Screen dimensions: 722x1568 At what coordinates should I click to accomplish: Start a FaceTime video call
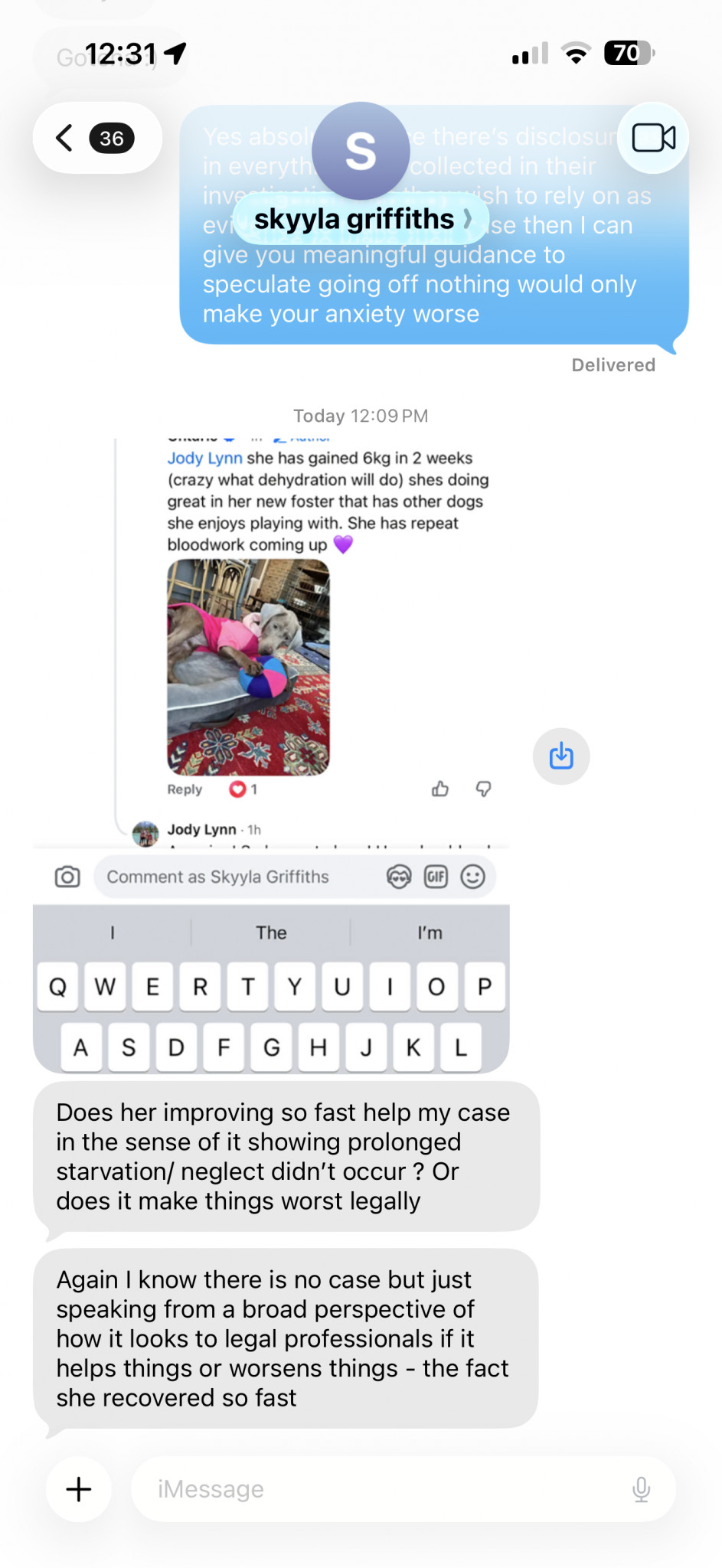coord(653,139)
